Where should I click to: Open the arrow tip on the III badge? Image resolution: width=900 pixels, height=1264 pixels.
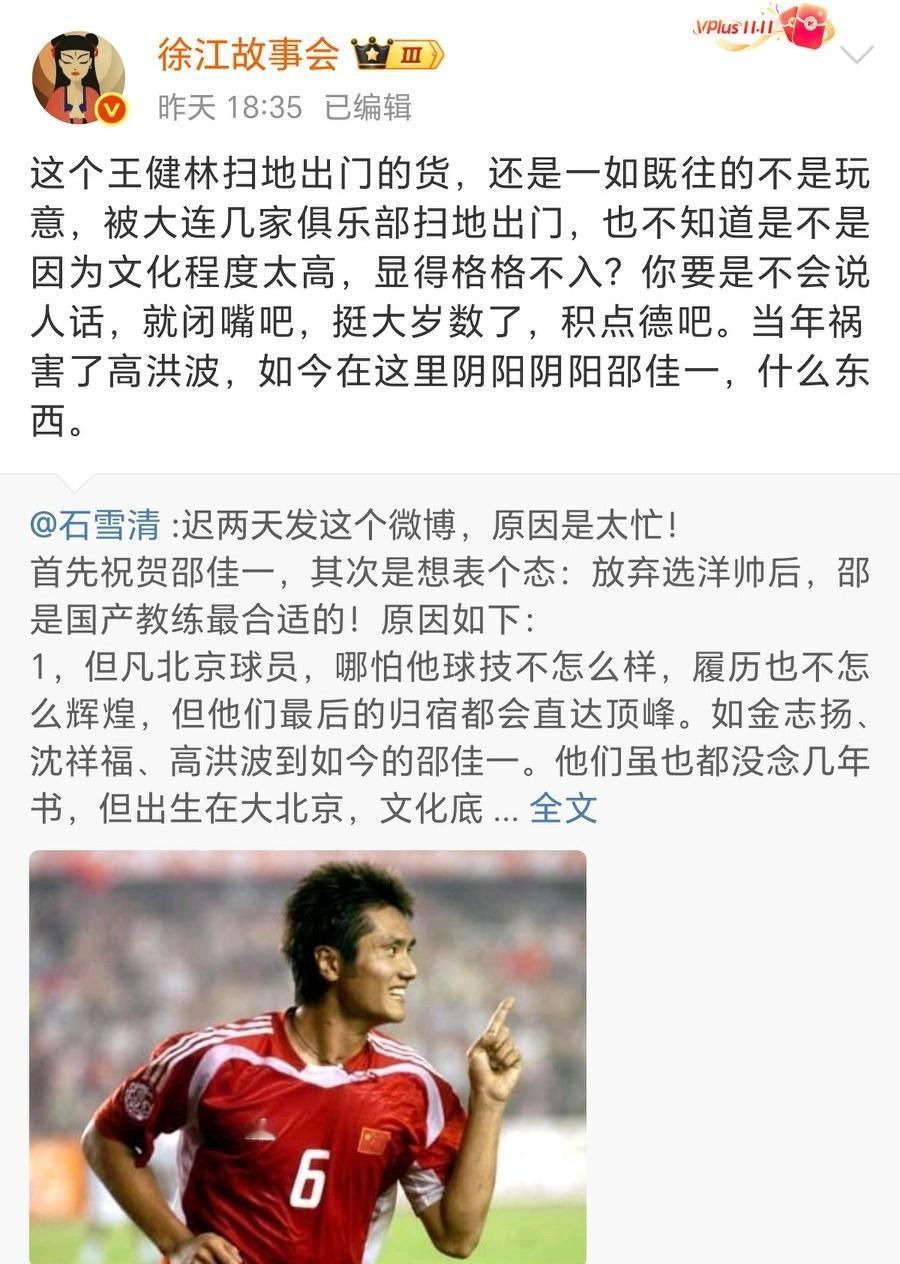tap(438, 55)
